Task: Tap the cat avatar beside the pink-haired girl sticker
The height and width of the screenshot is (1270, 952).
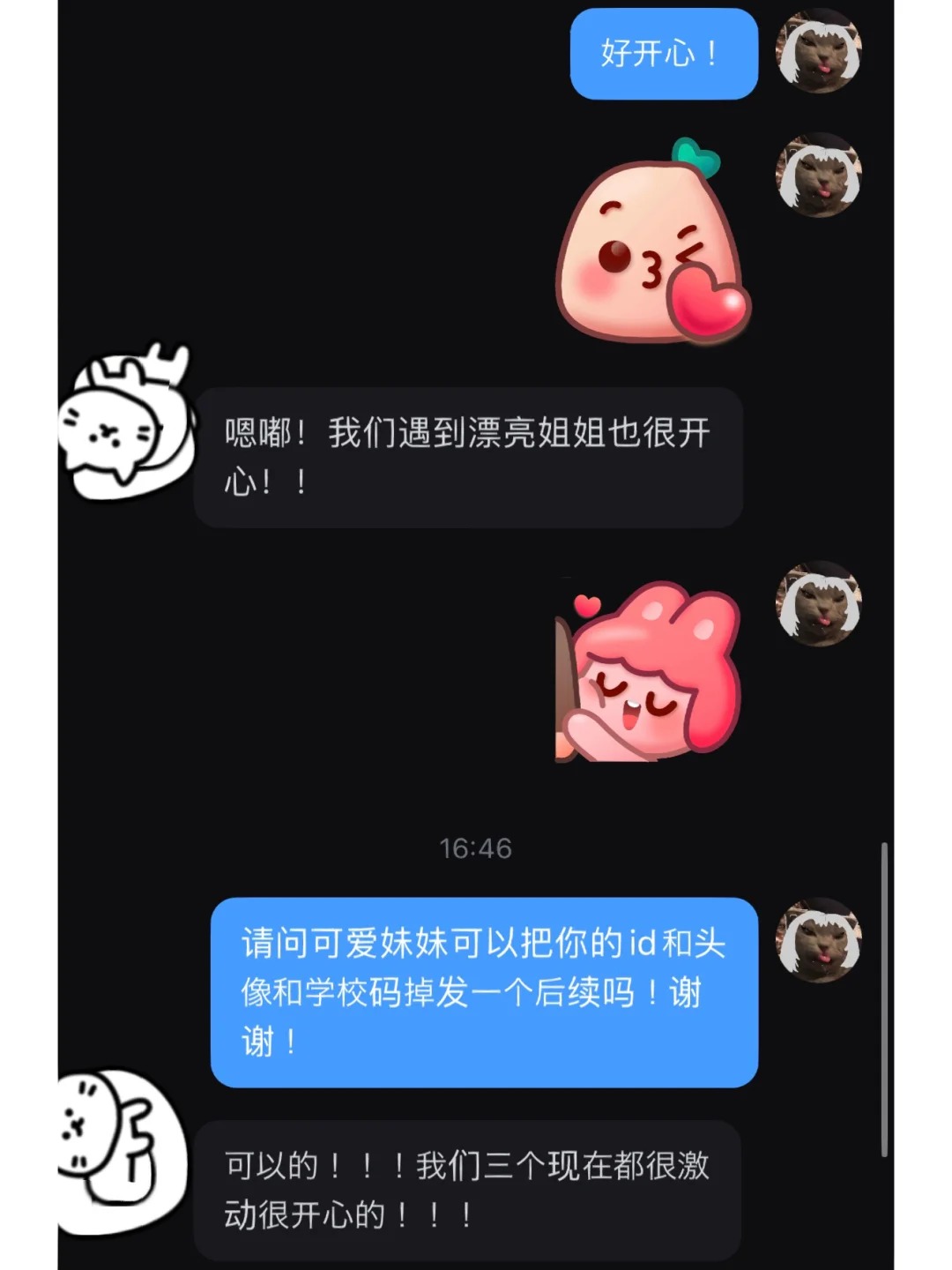Action: point(818,604)
